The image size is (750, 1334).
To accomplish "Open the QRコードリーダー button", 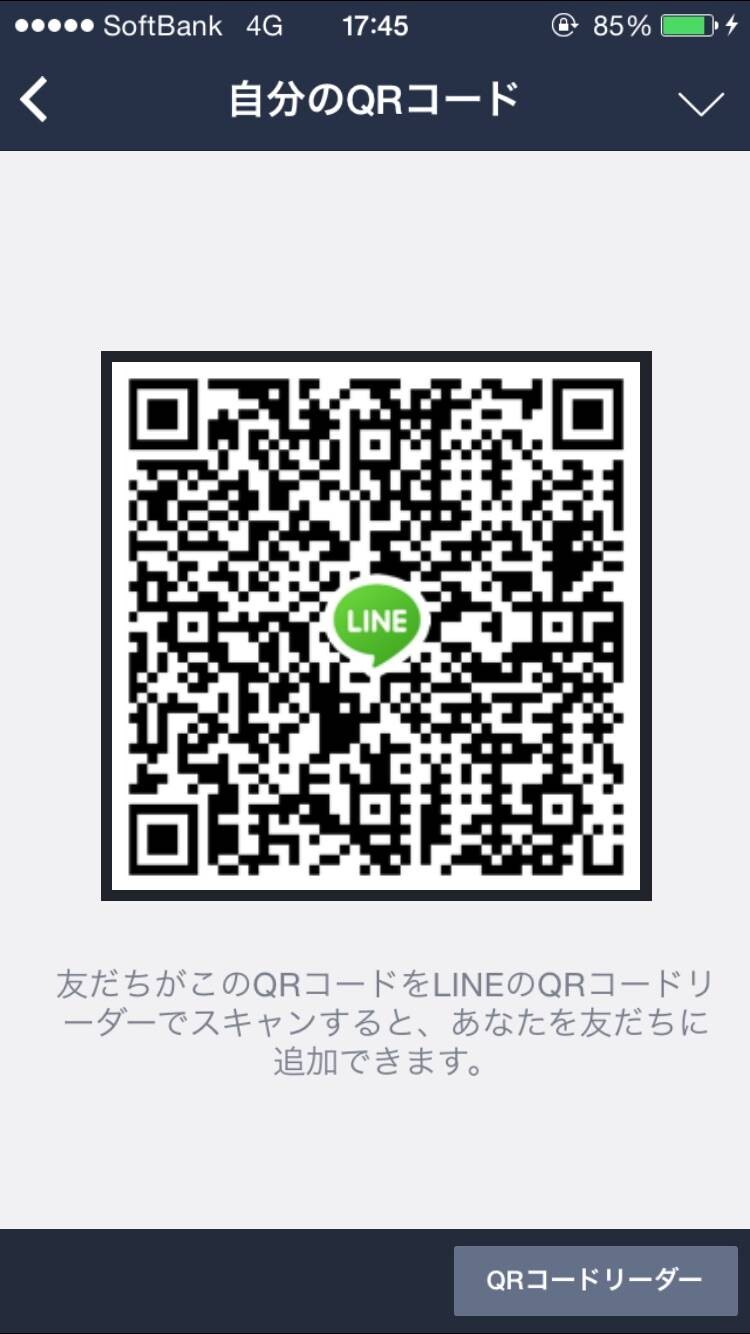I will pos(595,1280).
